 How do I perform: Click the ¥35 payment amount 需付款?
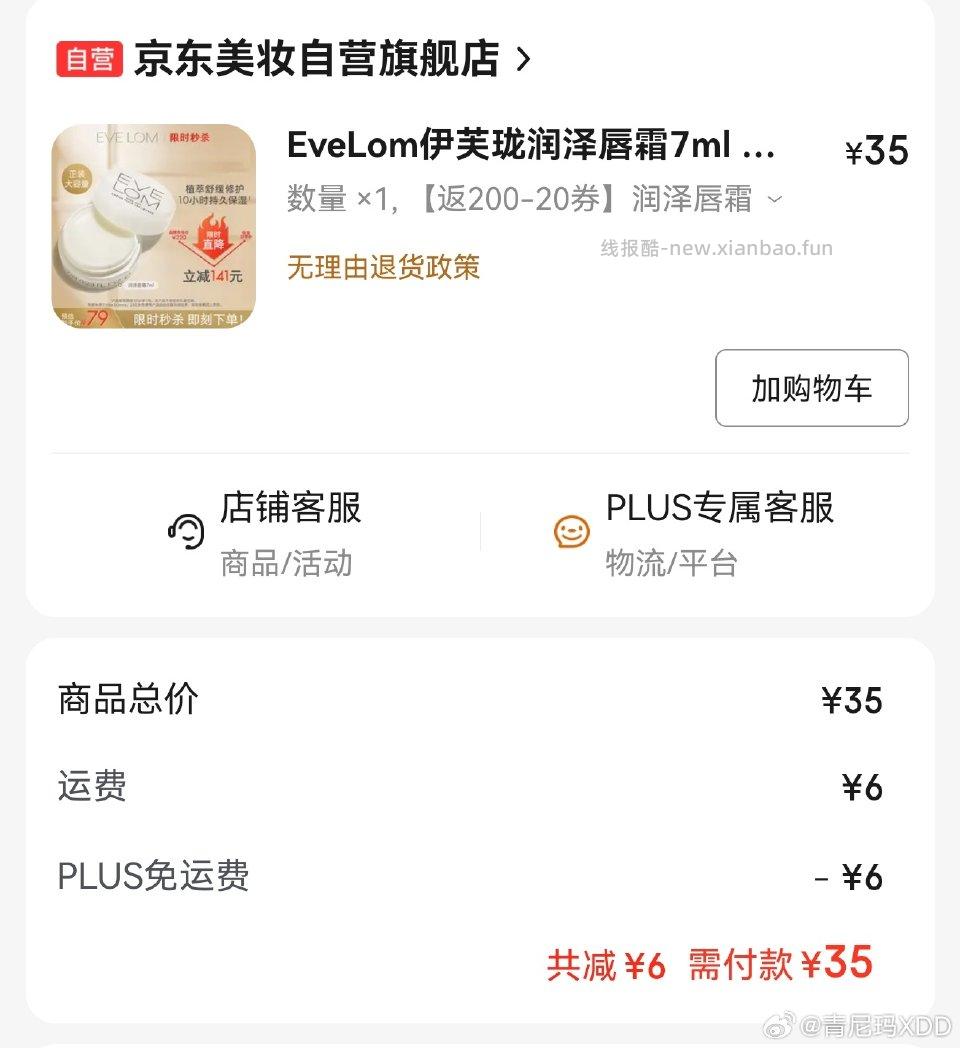[839, 963]
